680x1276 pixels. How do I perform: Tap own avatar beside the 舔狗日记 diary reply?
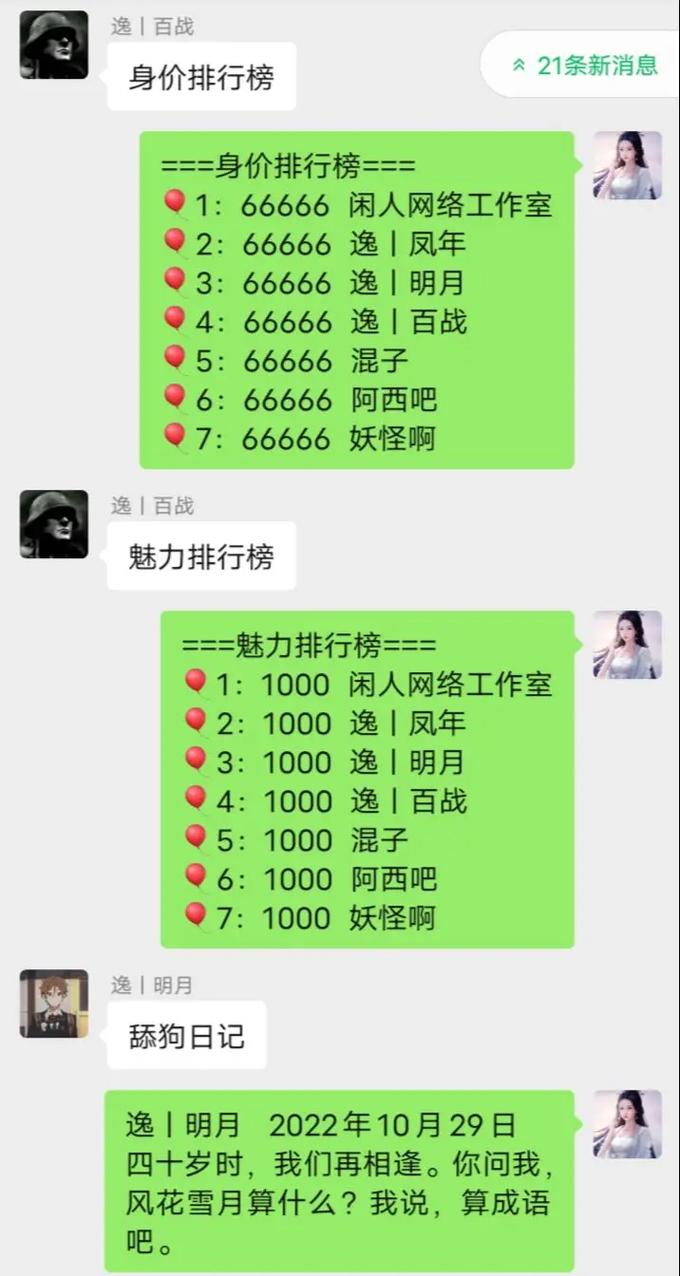click(x=627, y=1124)
